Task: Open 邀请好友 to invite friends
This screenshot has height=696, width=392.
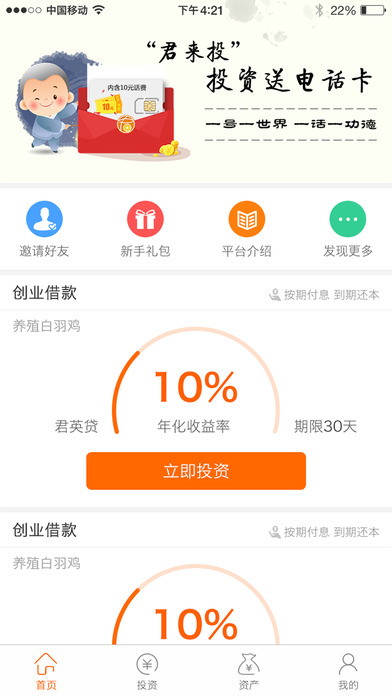Action: (x=44, y=229)
